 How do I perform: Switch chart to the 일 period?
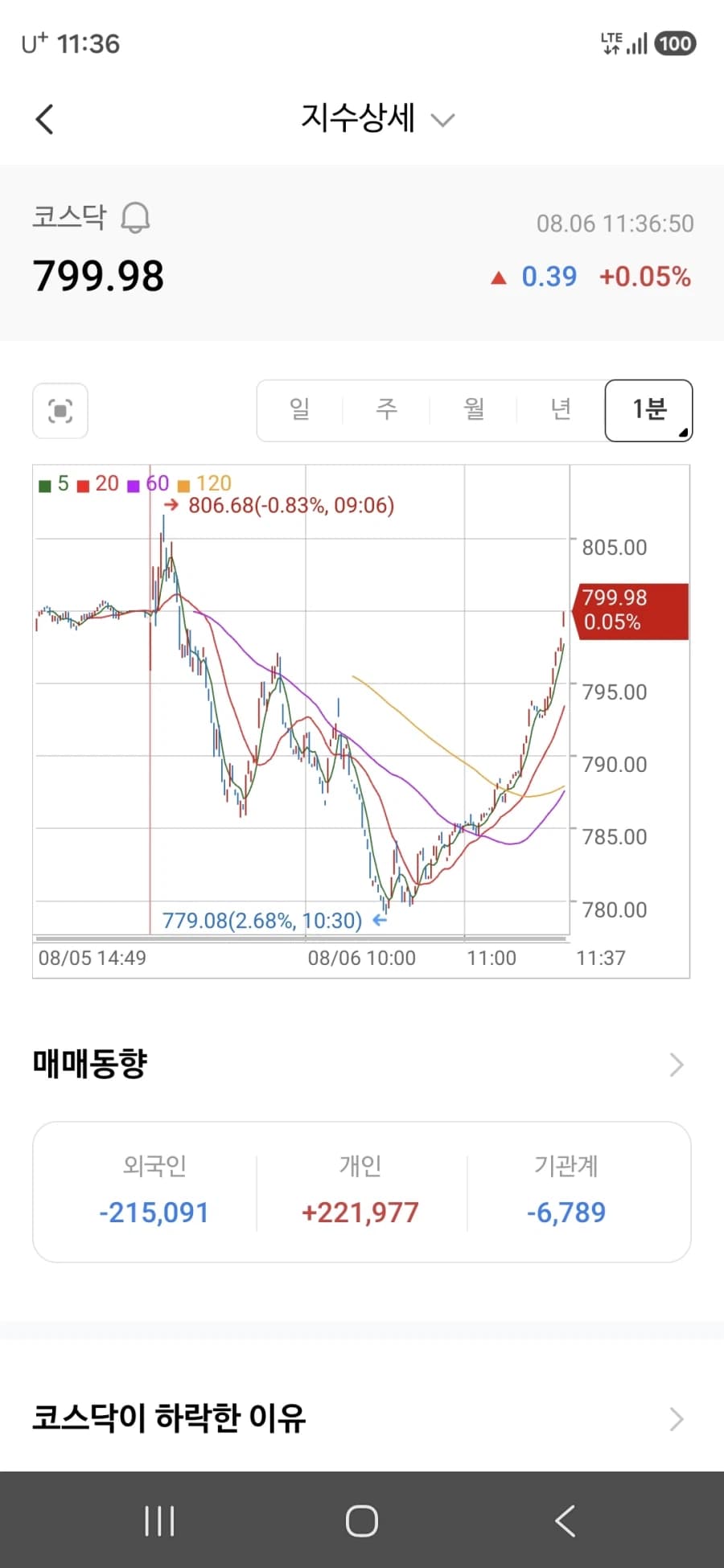coord(300,410)
